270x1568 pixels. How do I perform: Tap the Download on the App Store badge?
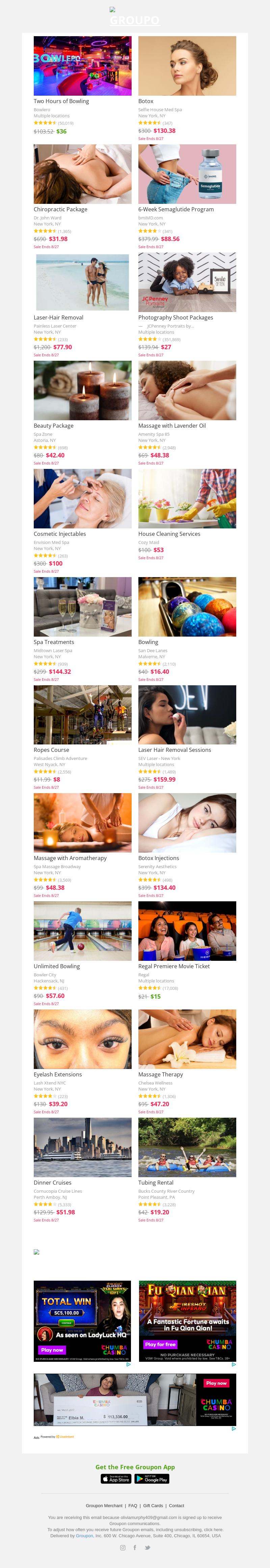(116, 1478)
